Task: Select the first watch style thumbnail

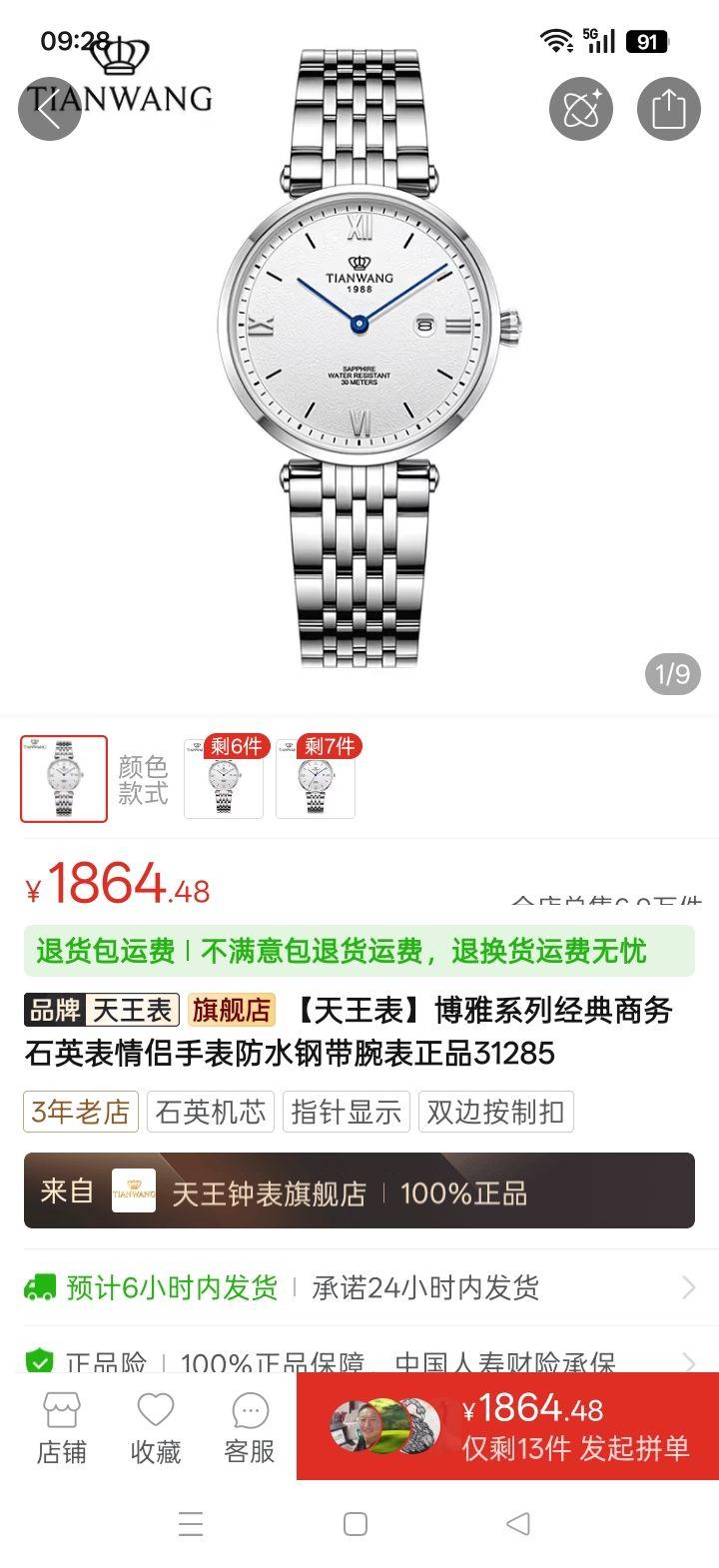Action: coord(64,779)
